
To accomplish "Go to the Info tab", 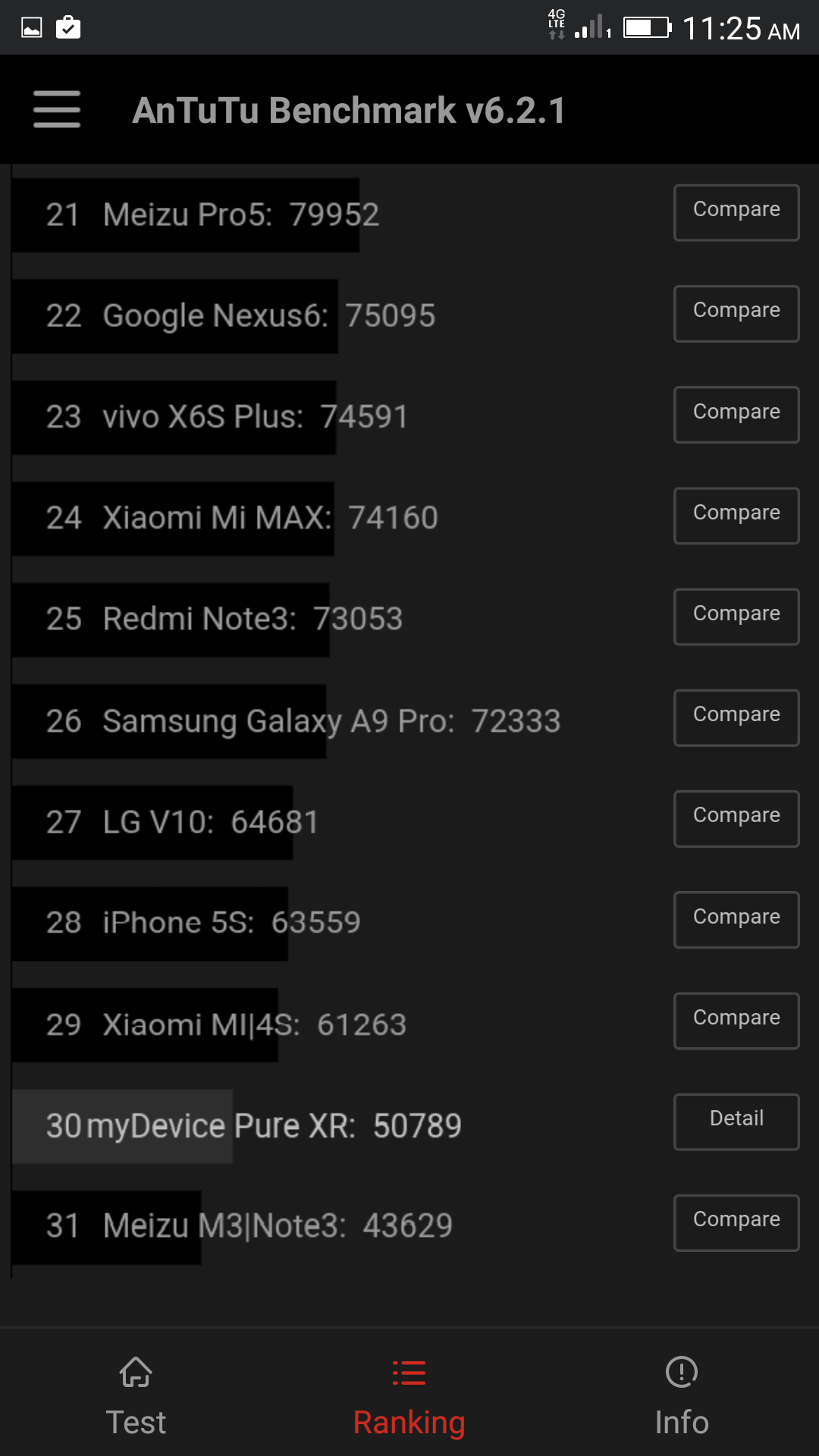I will tap(682, 1395).
